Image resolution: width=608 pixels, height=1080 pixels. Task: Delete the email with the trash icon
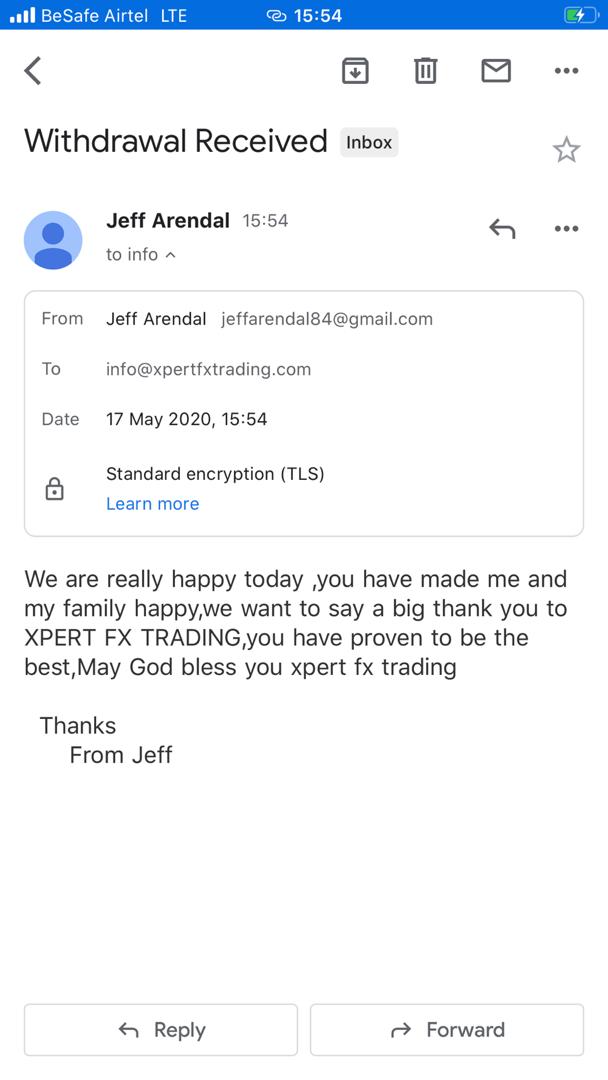[x=426, y=70]
